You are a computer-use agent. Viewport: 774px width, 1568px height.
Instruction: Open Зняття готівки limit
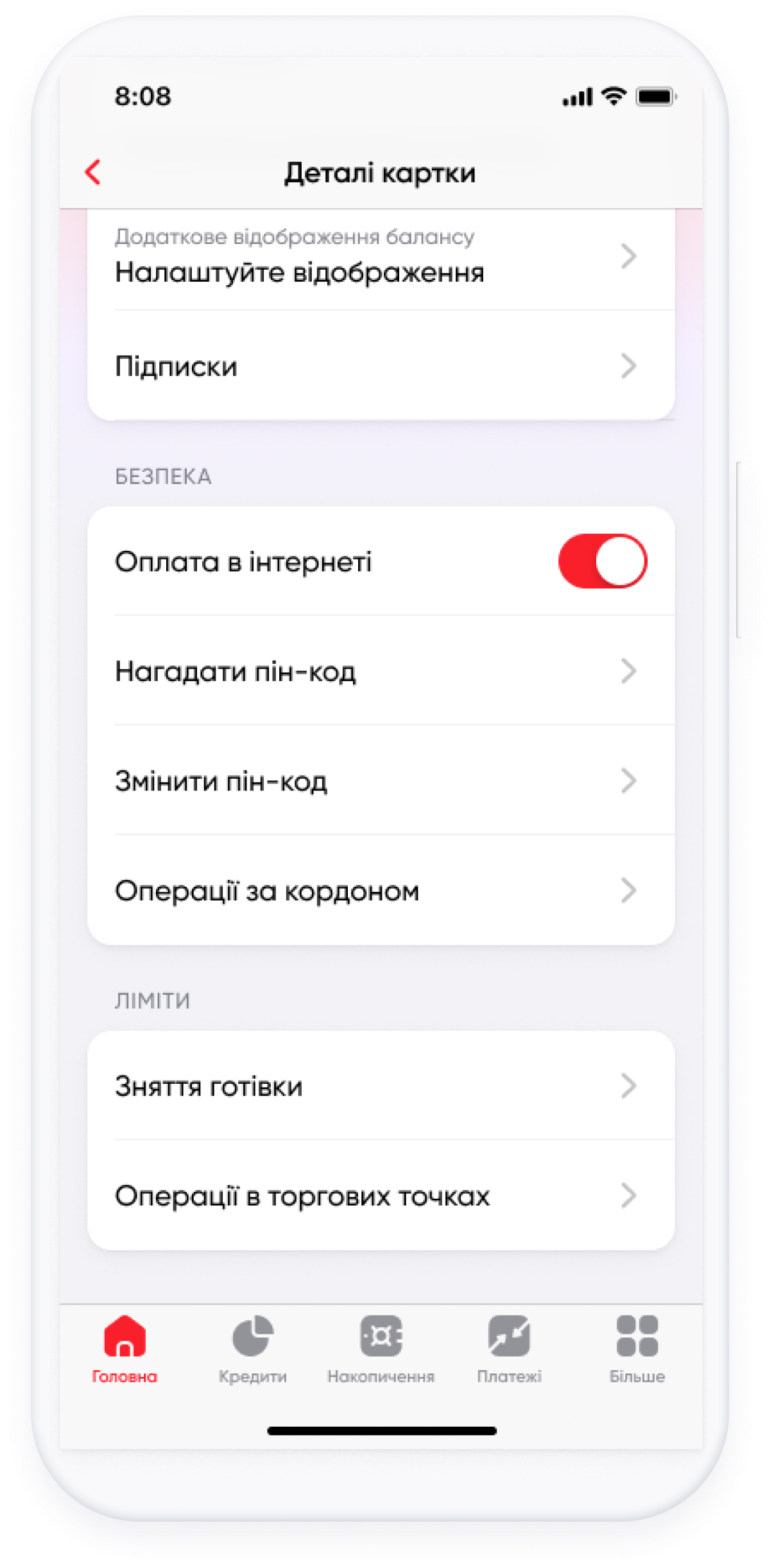[380, 1086]
